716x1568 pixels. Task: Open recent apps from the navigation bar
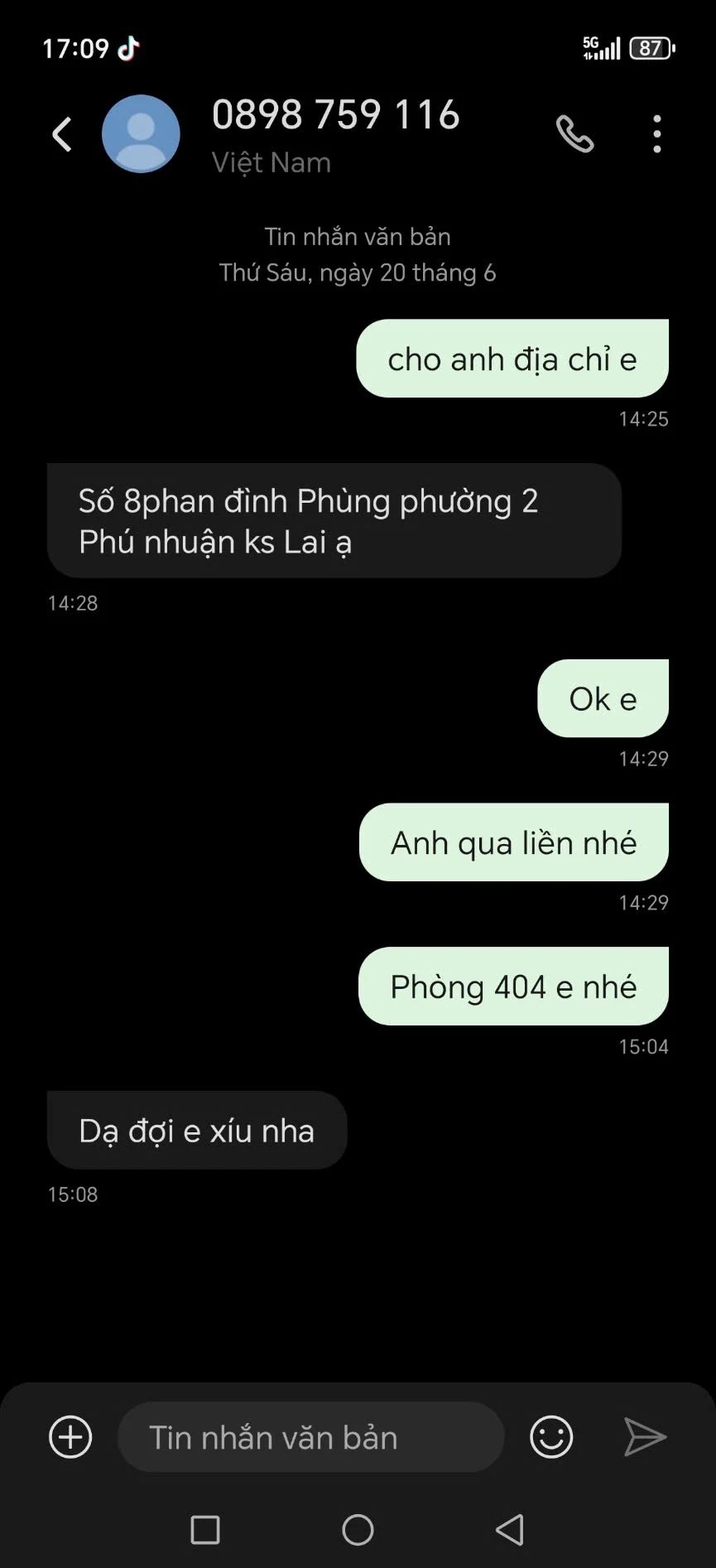tap(204, 1530)
